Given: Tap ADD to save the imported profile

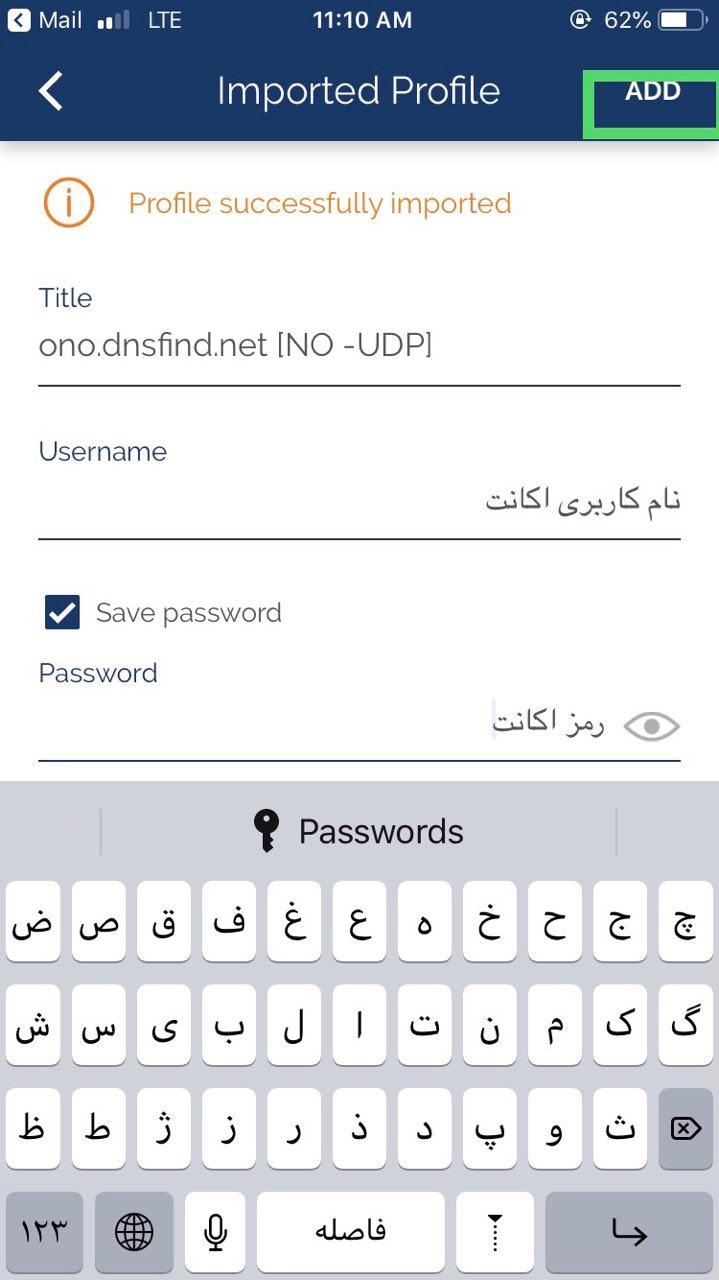Looking at the screenshot, I should click(x=652, y=91).
